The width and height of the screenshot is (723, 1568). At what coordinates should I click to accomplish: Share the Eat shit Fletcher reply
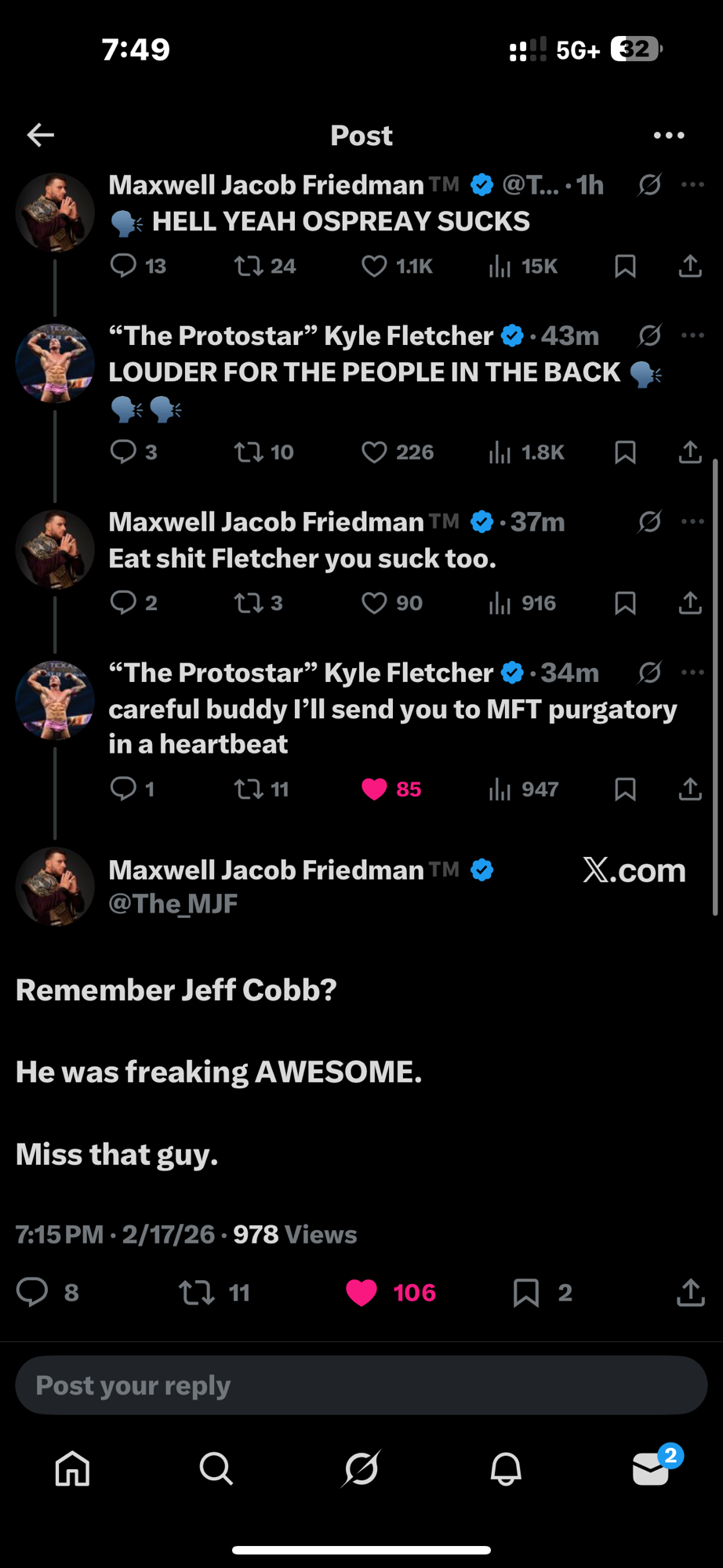(x=690, y=603)
